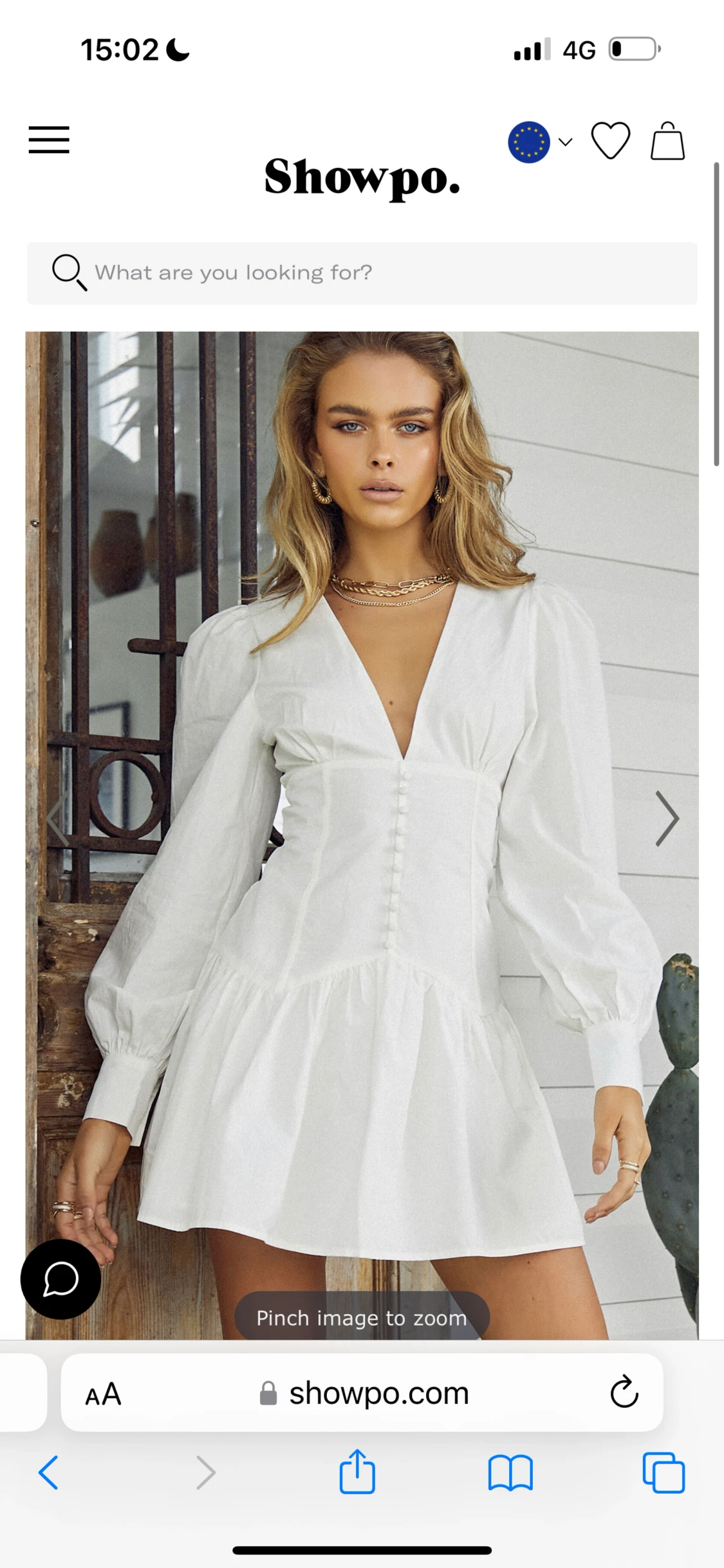Show the next product image
This screenshot has width=724, height=1568.
tap(667, 818)
